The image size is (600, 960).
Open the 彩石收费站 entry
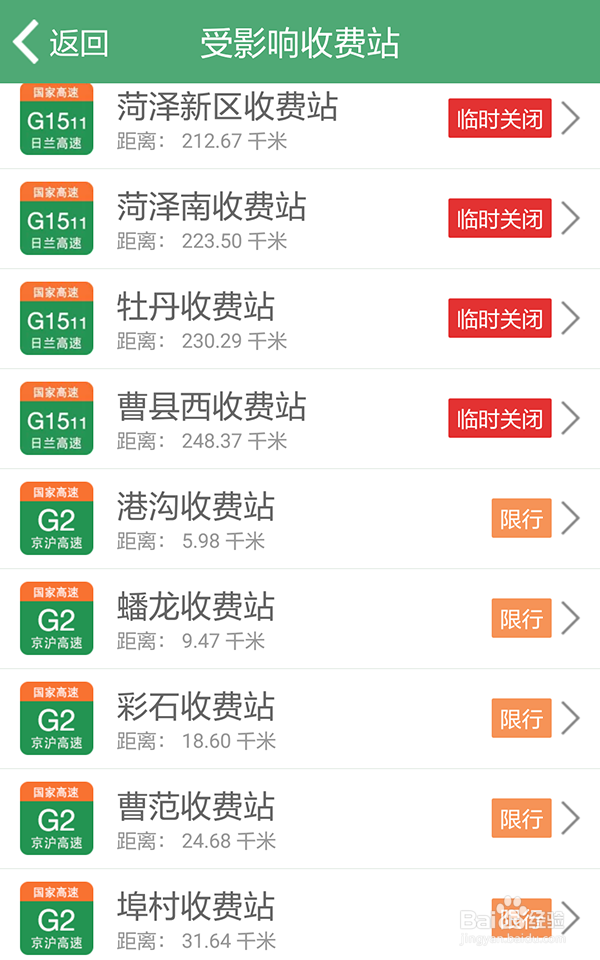[196, 708]
